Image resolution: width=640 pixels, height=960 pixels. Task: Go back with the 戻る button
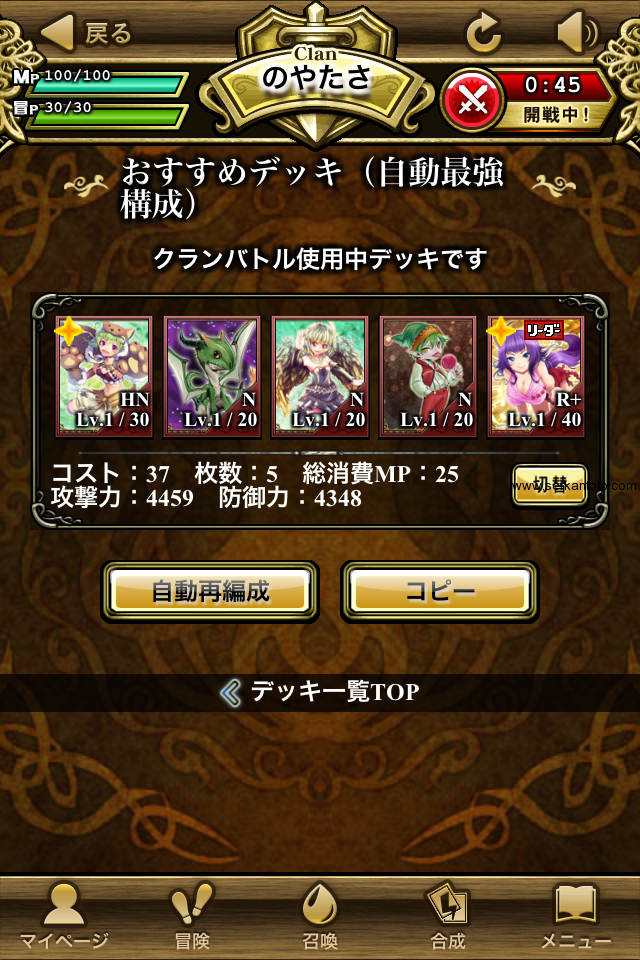point(88,33)
